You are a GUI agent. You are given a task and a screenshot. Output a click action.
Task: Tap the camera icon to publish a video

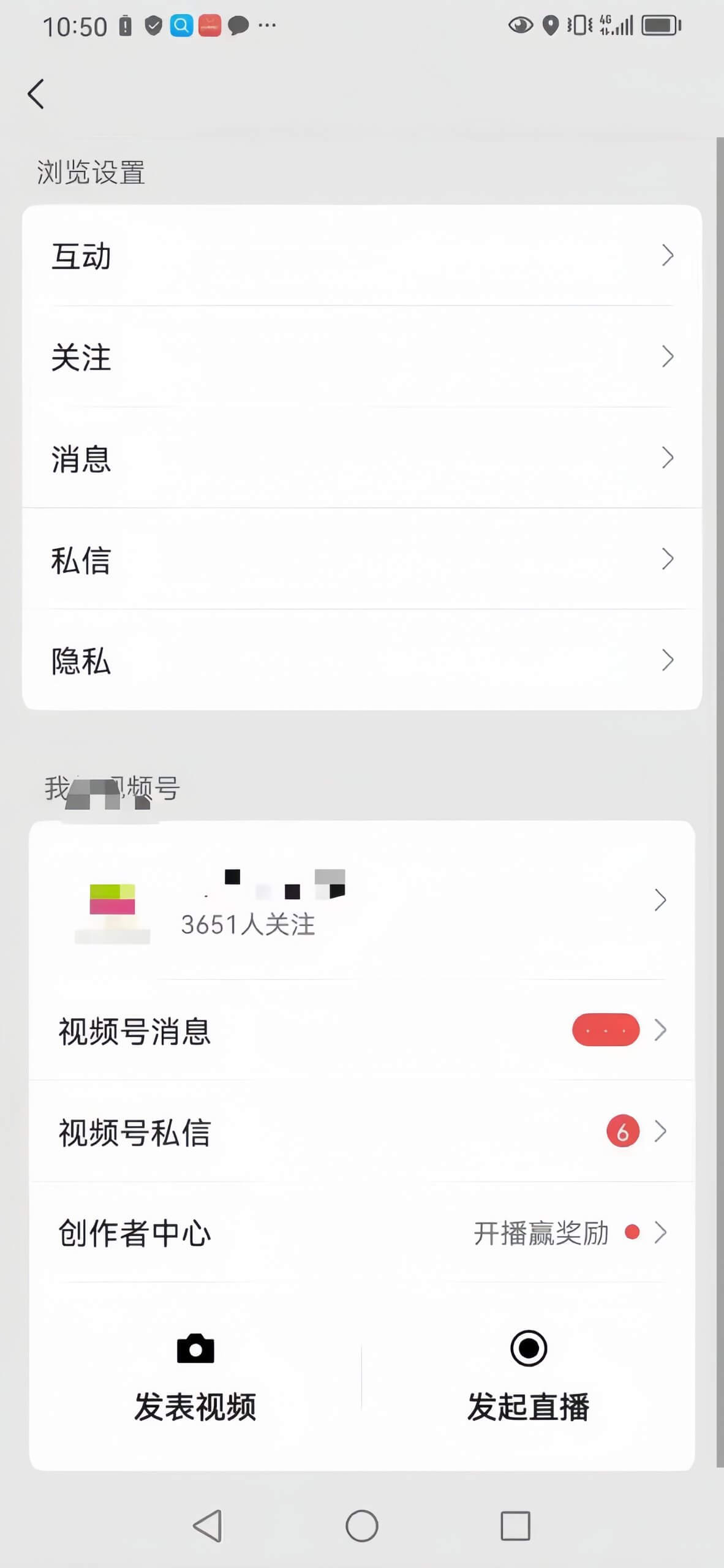(x=195, y=1349)
